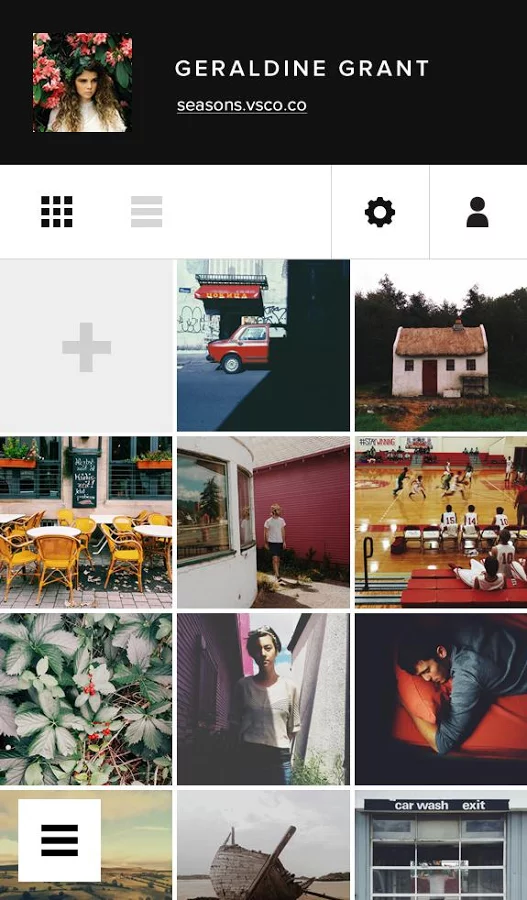The width and height of the screenshot is (527, 900).
Task: Switch to list view
Action: [146, 211]
